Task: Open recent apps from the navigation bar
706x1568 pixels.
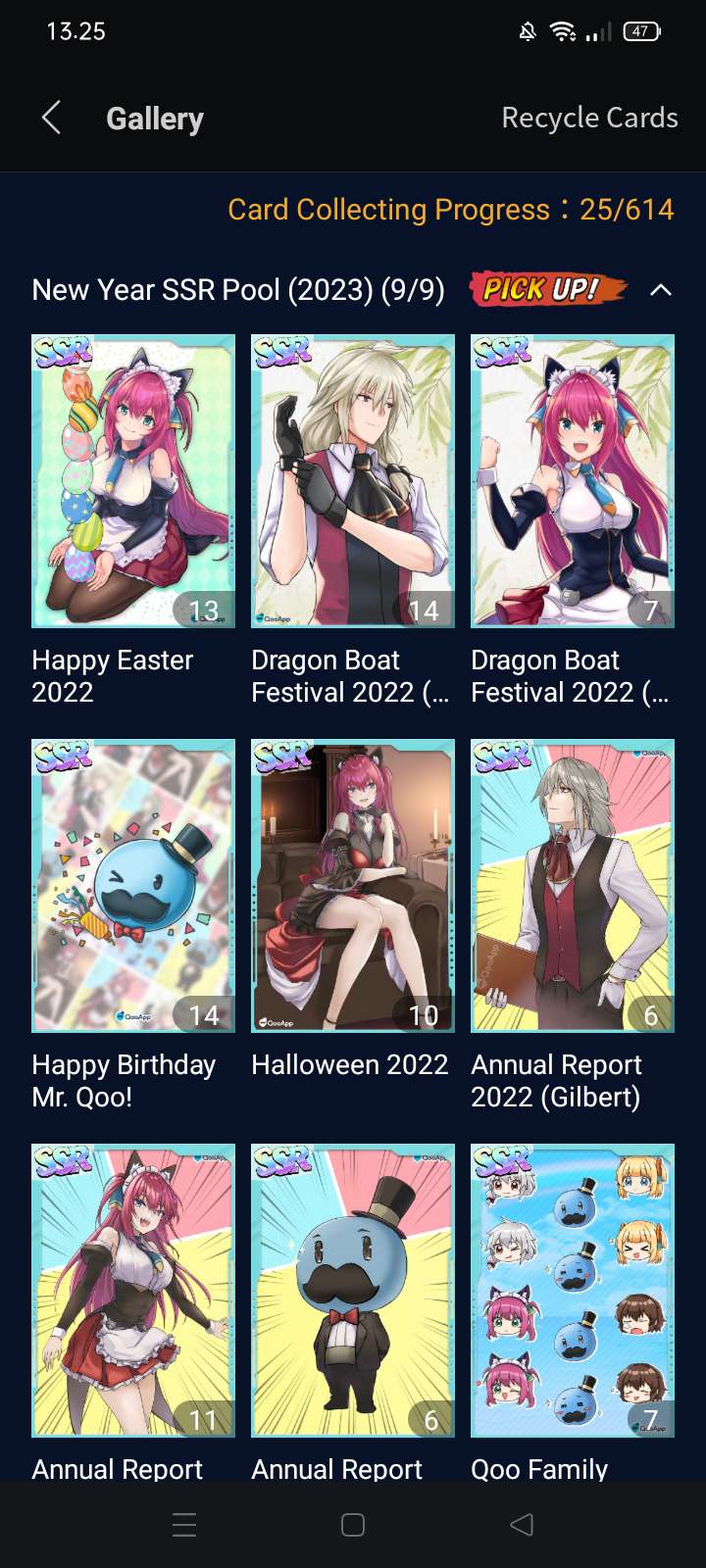Action: 184,1525
